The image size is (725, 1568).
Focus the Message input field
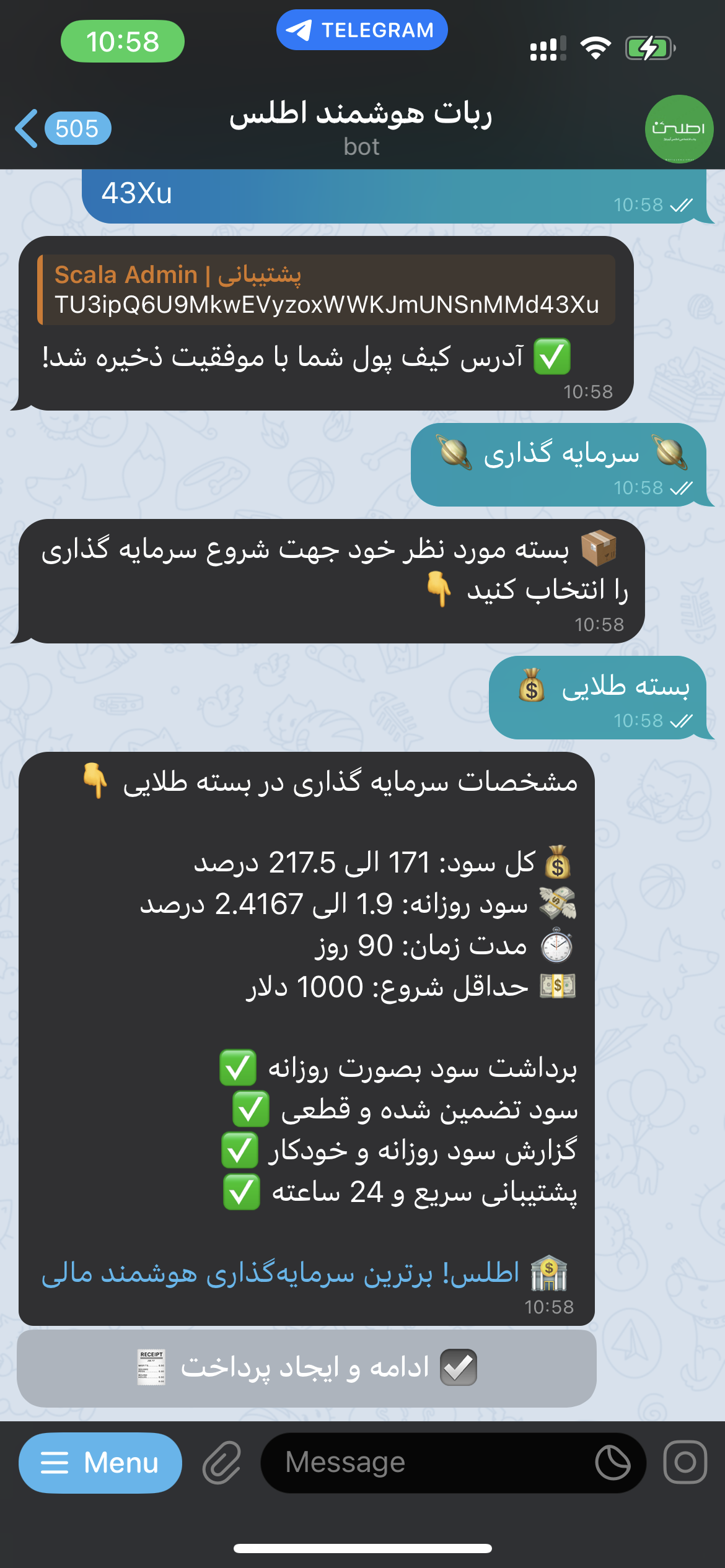point(428,1463)
